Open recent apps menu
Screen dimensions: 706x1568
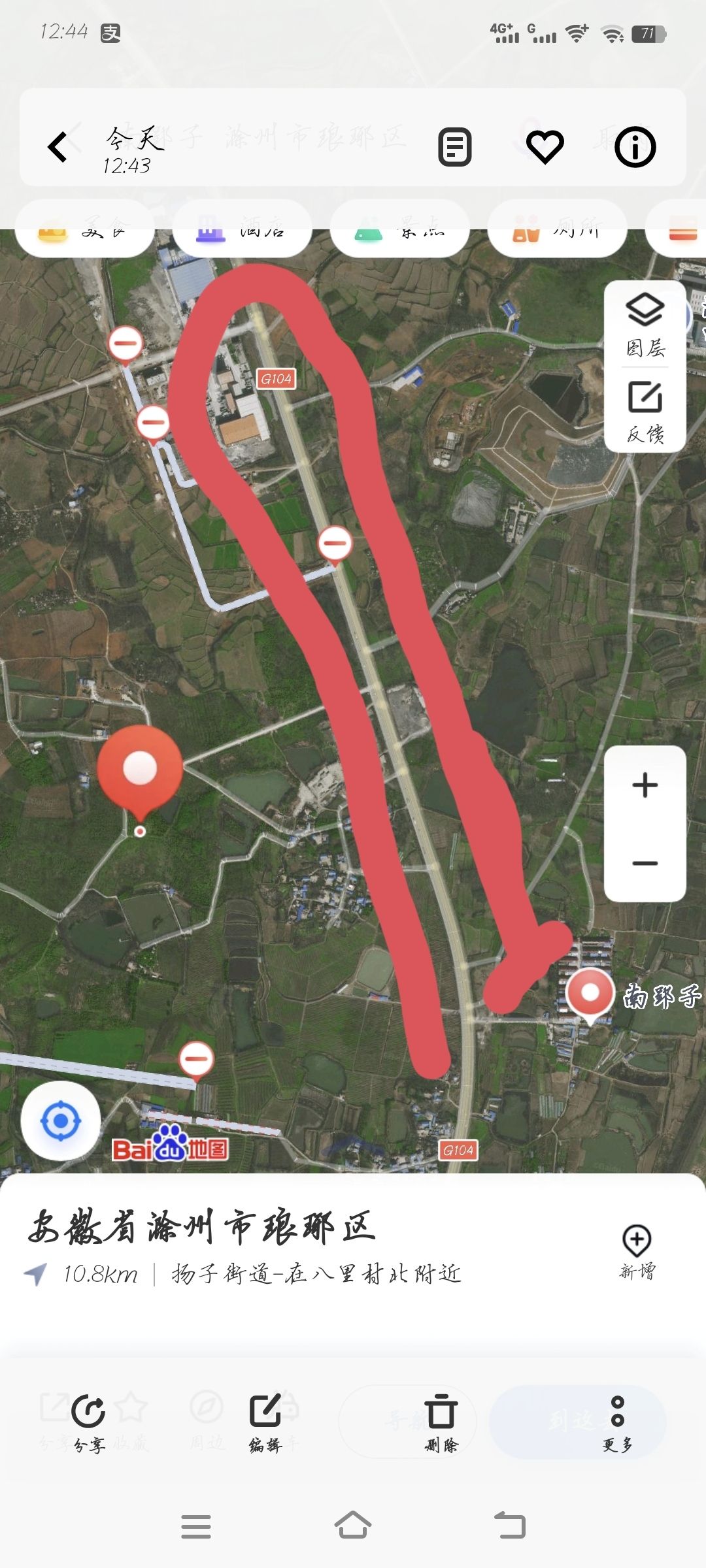coord(196,1526)
